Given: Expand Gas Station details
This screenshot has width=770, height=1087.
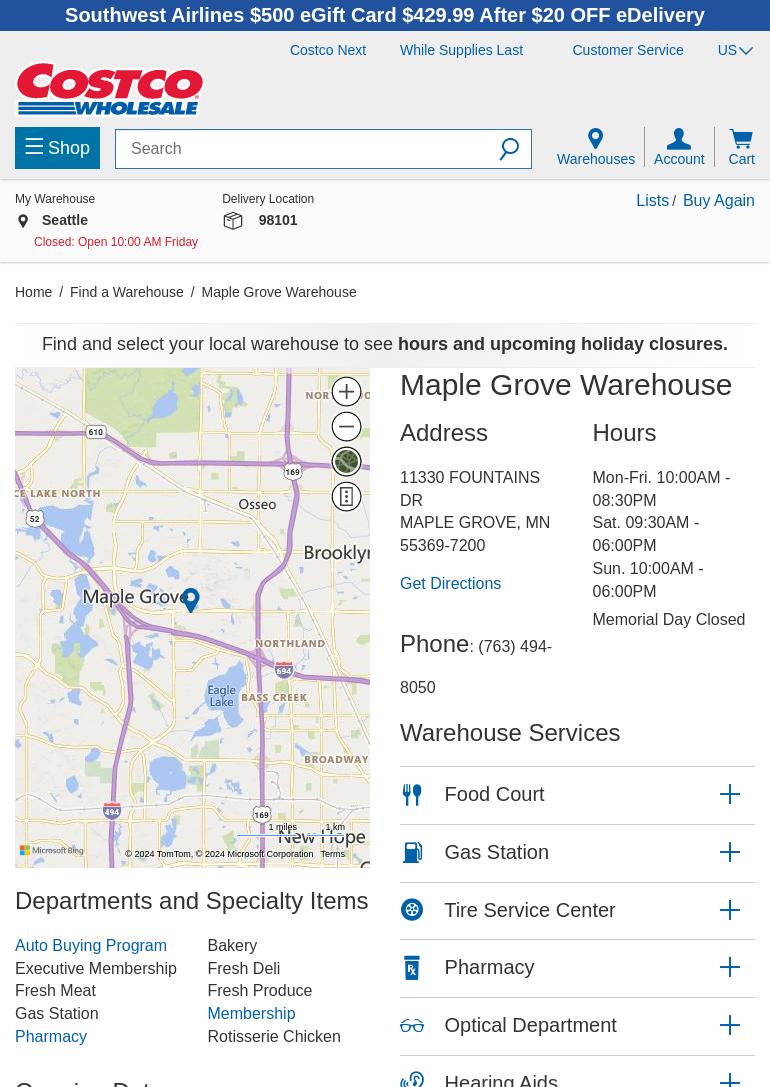Looking at the screenshot, I should point(729,852).
